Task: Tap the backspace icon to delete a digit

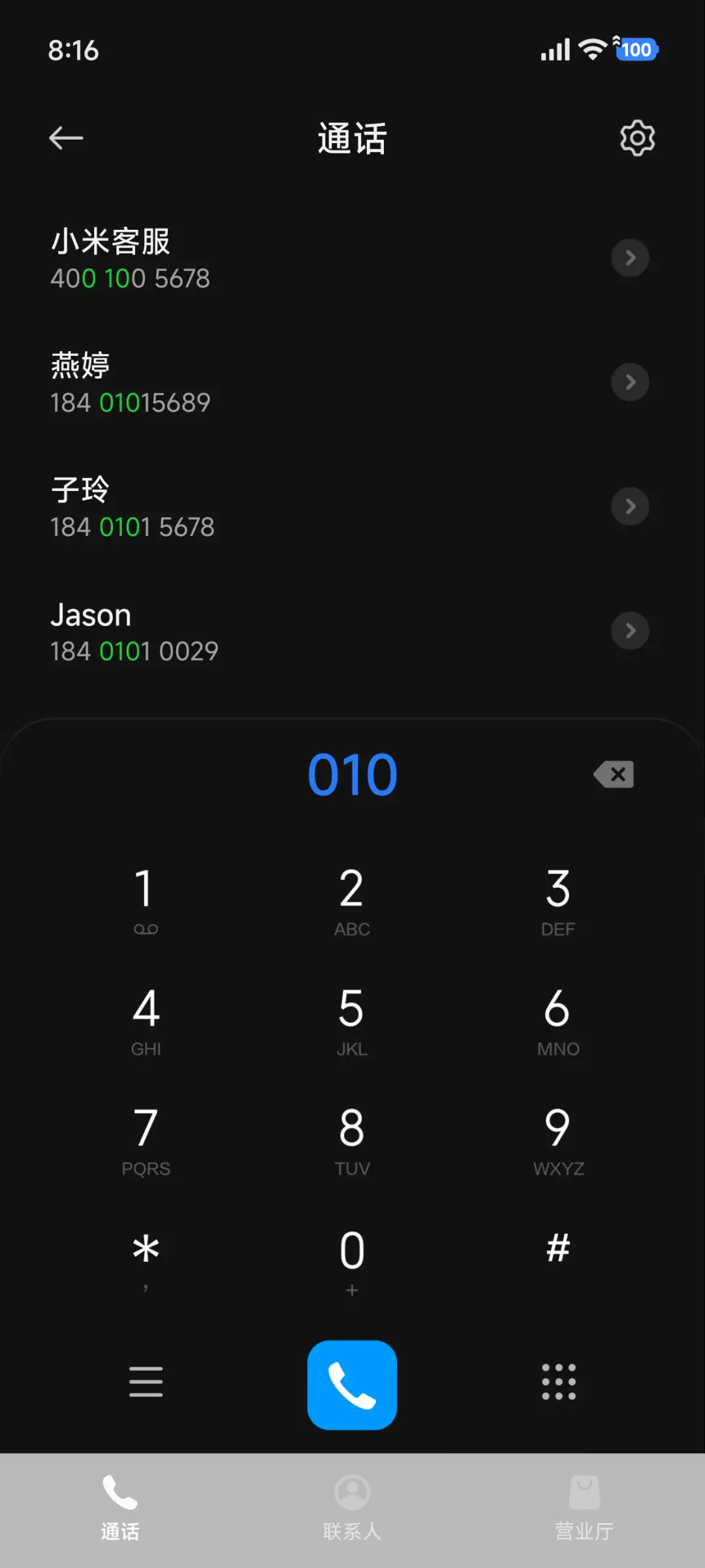Action: tap(613, 774)
